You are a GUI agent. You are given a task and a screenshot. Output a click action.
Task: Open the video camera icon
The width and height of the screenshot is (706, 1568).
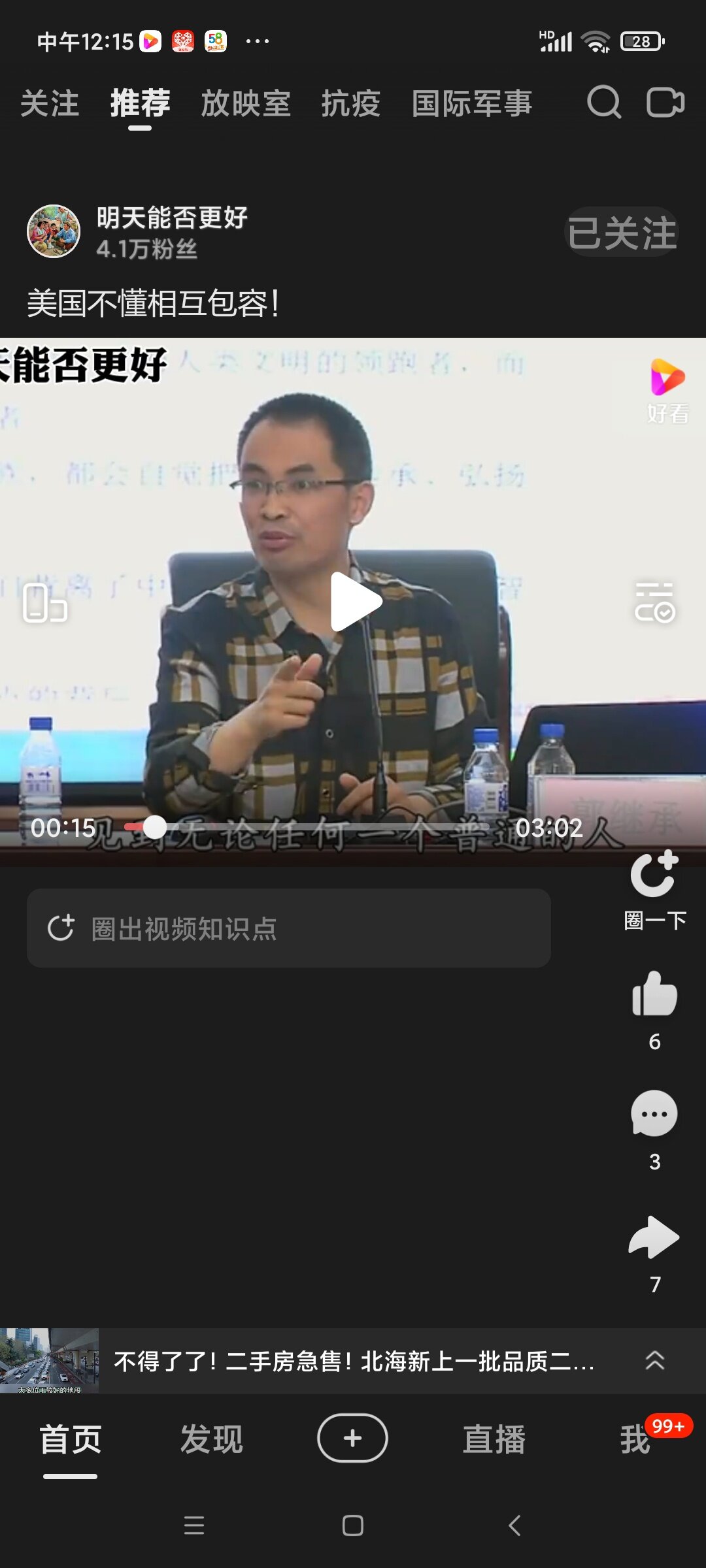(665, 103)
